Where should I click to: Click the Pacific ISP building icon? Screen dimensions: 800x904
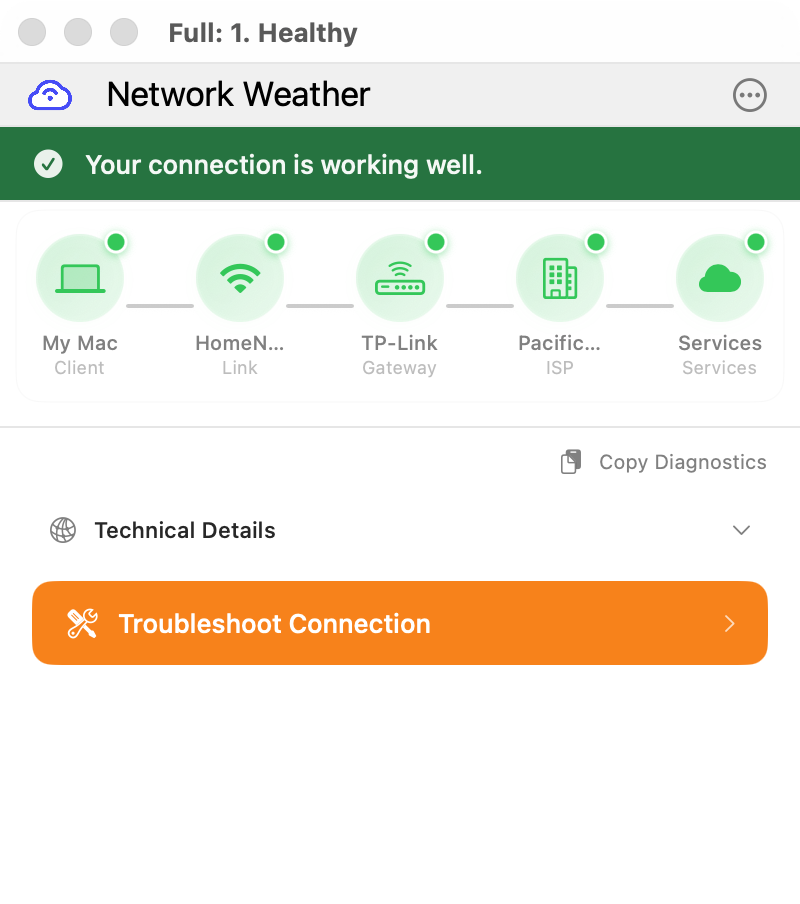pos(560,277)
